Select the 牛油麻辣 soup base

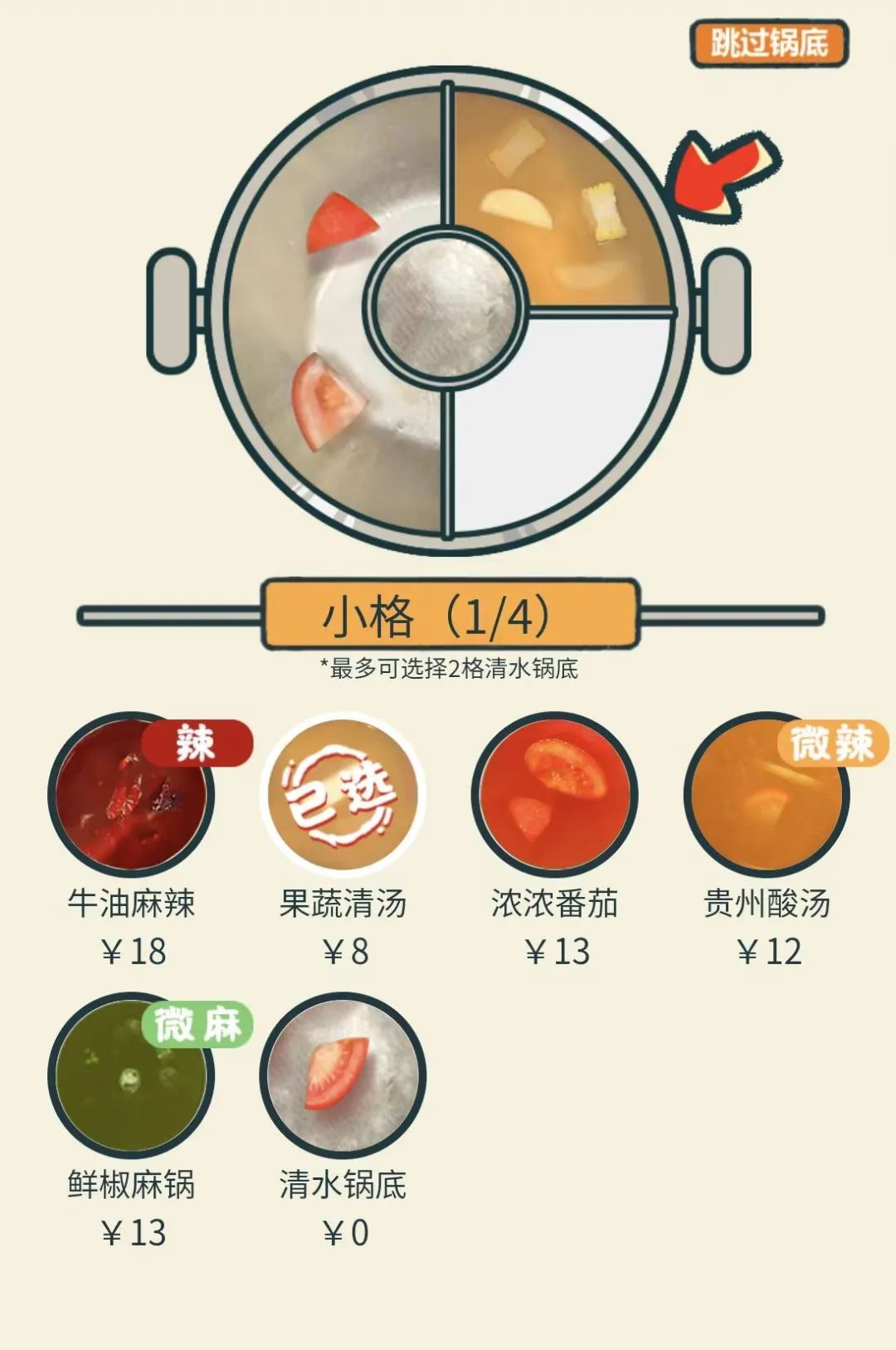point(131,795)
